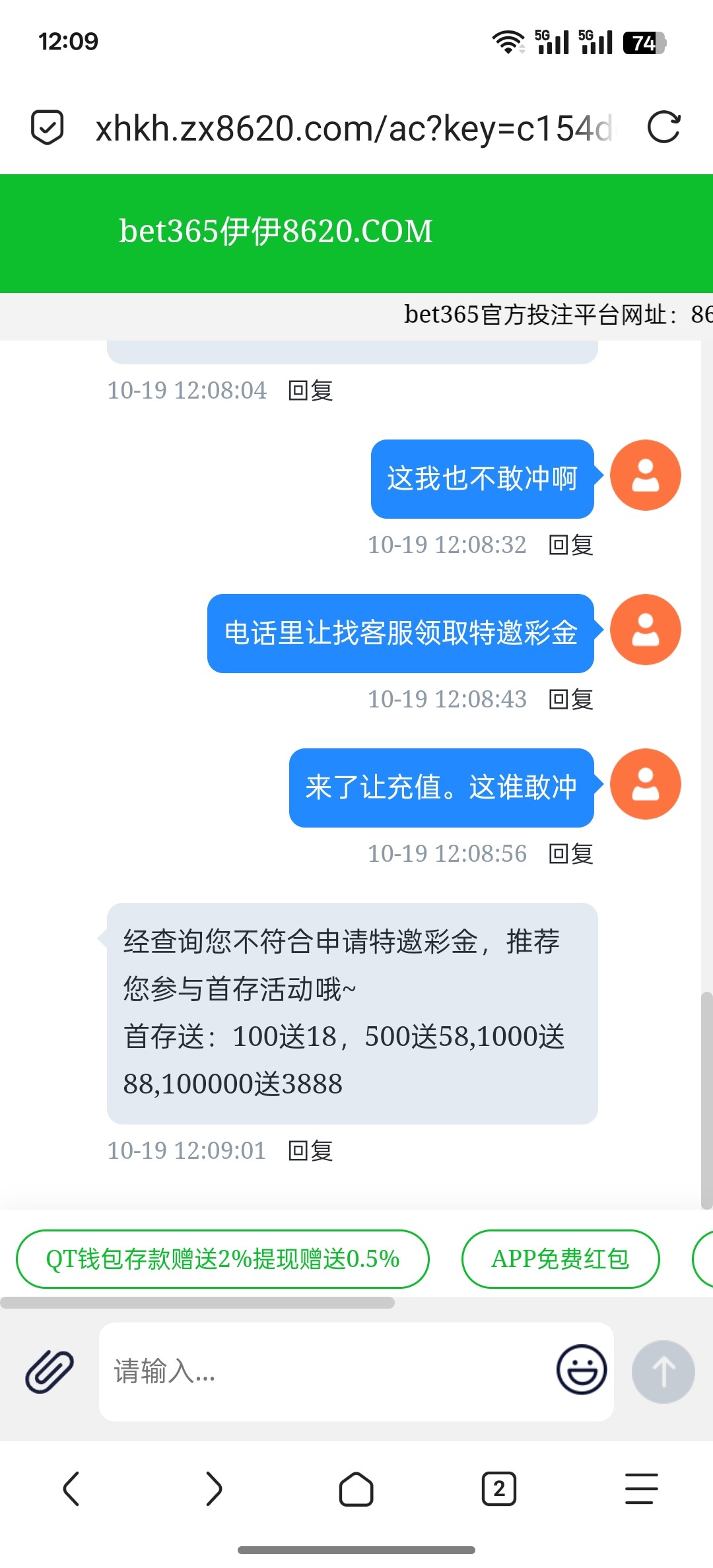Reply to the 12:08:56 message

571,854
